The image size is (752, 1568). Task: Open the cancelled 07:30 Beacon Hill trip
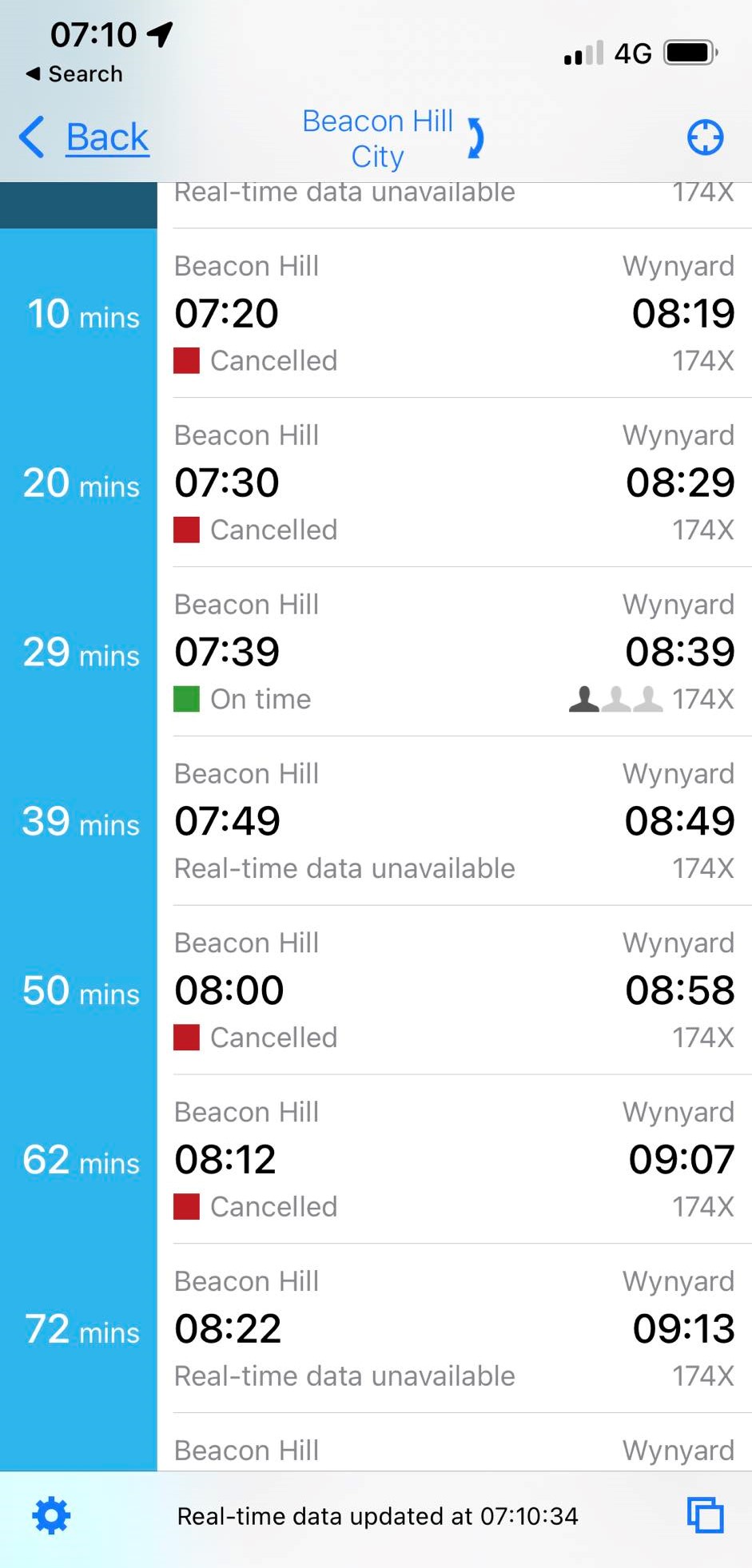point(453,482)
